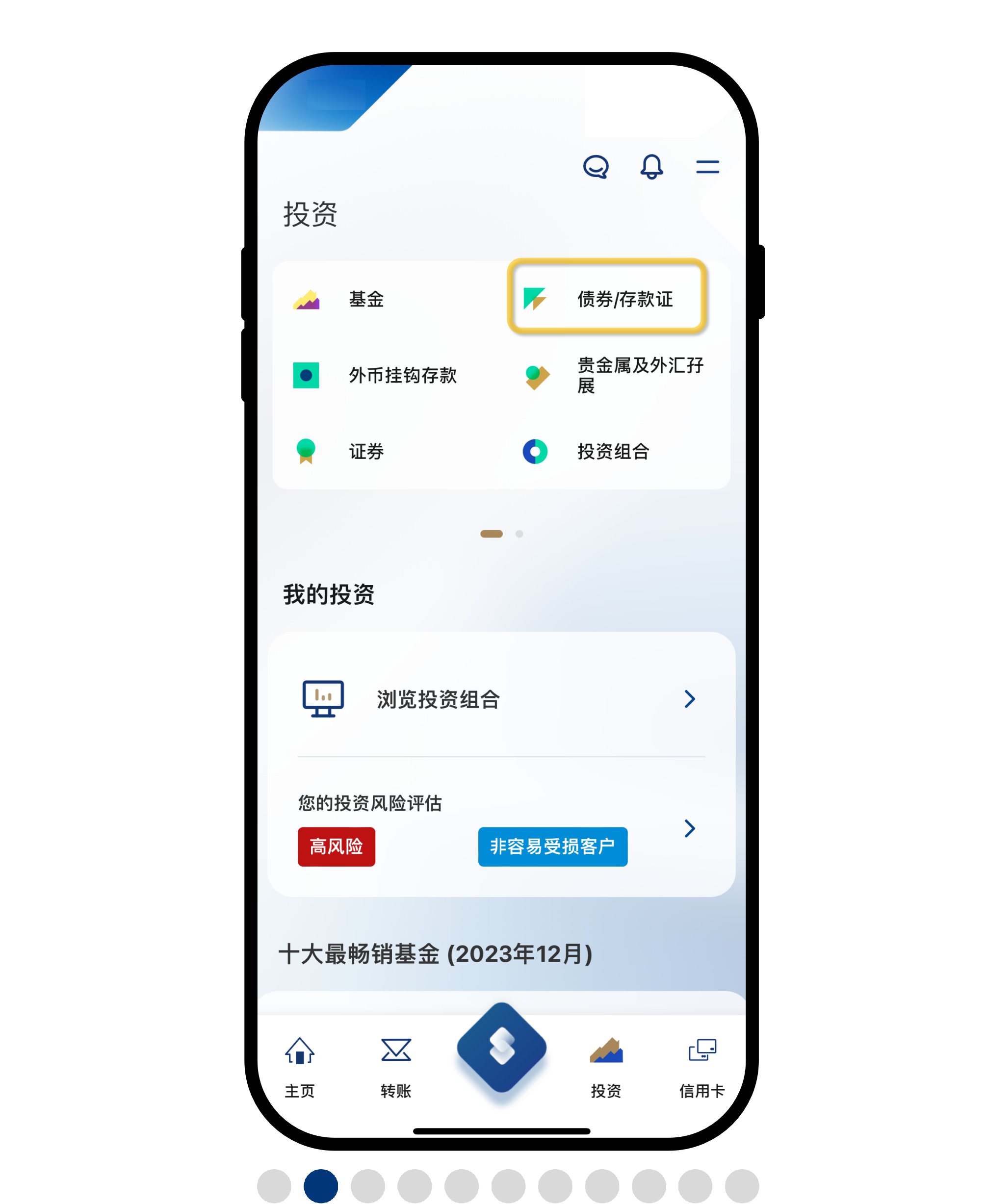986x1204 pixels.
Task: Switch to the 转账 tab
Action: [396, 1066]
